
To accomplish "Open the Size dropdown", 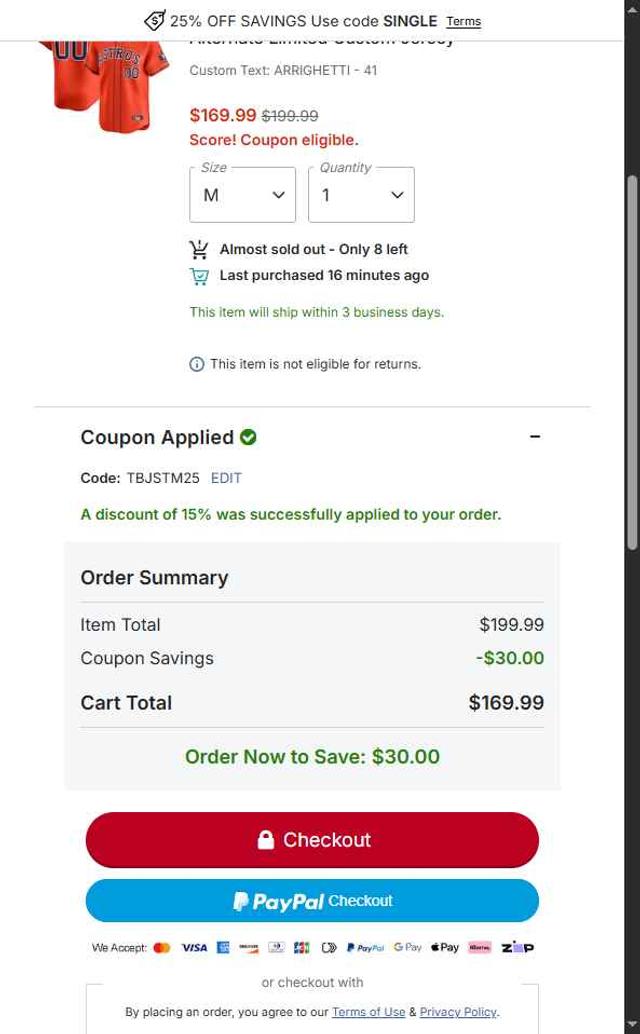I will (x=243, y=195).
